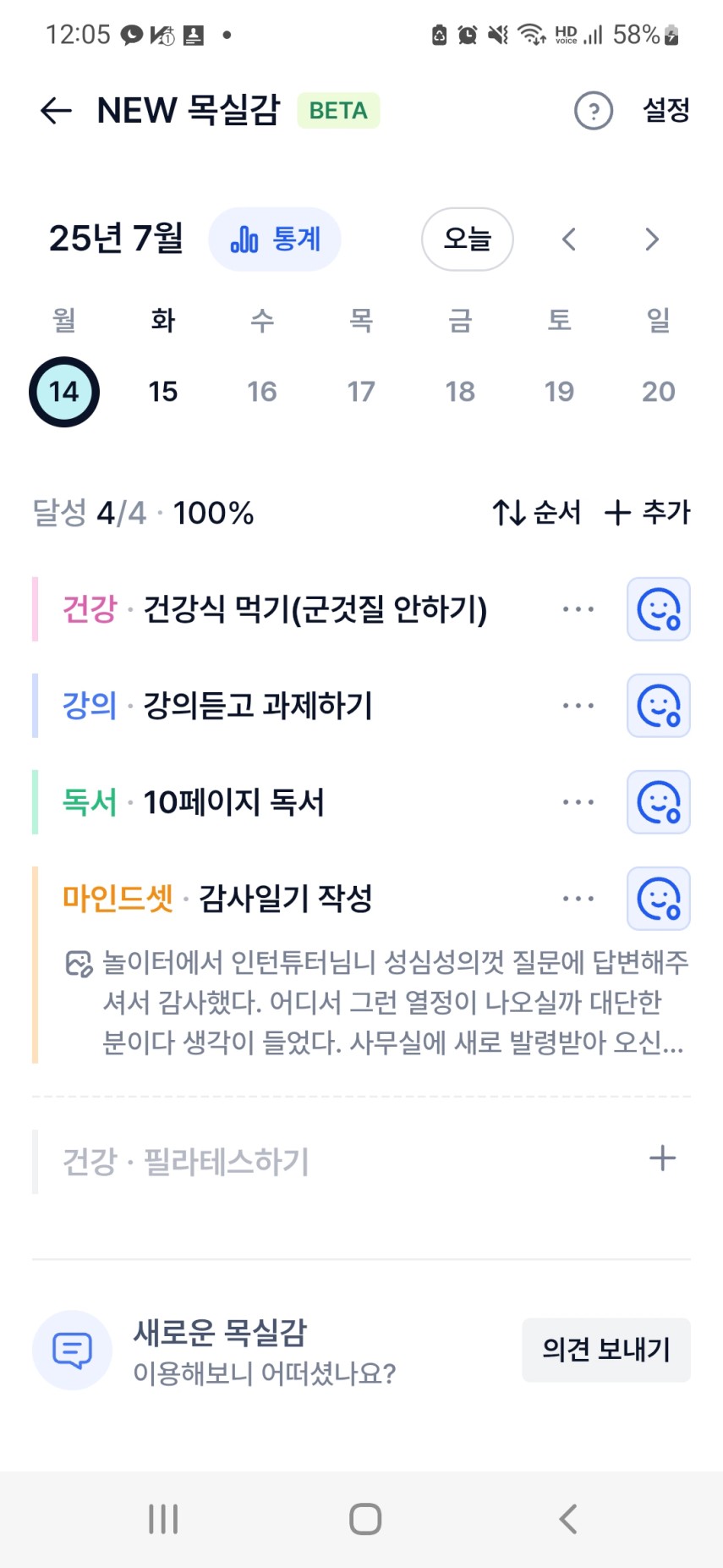Image resolution: width=723 pixels, height=1568 pixels.
Task: Go to the next week arrow
Action: [651, 239]
